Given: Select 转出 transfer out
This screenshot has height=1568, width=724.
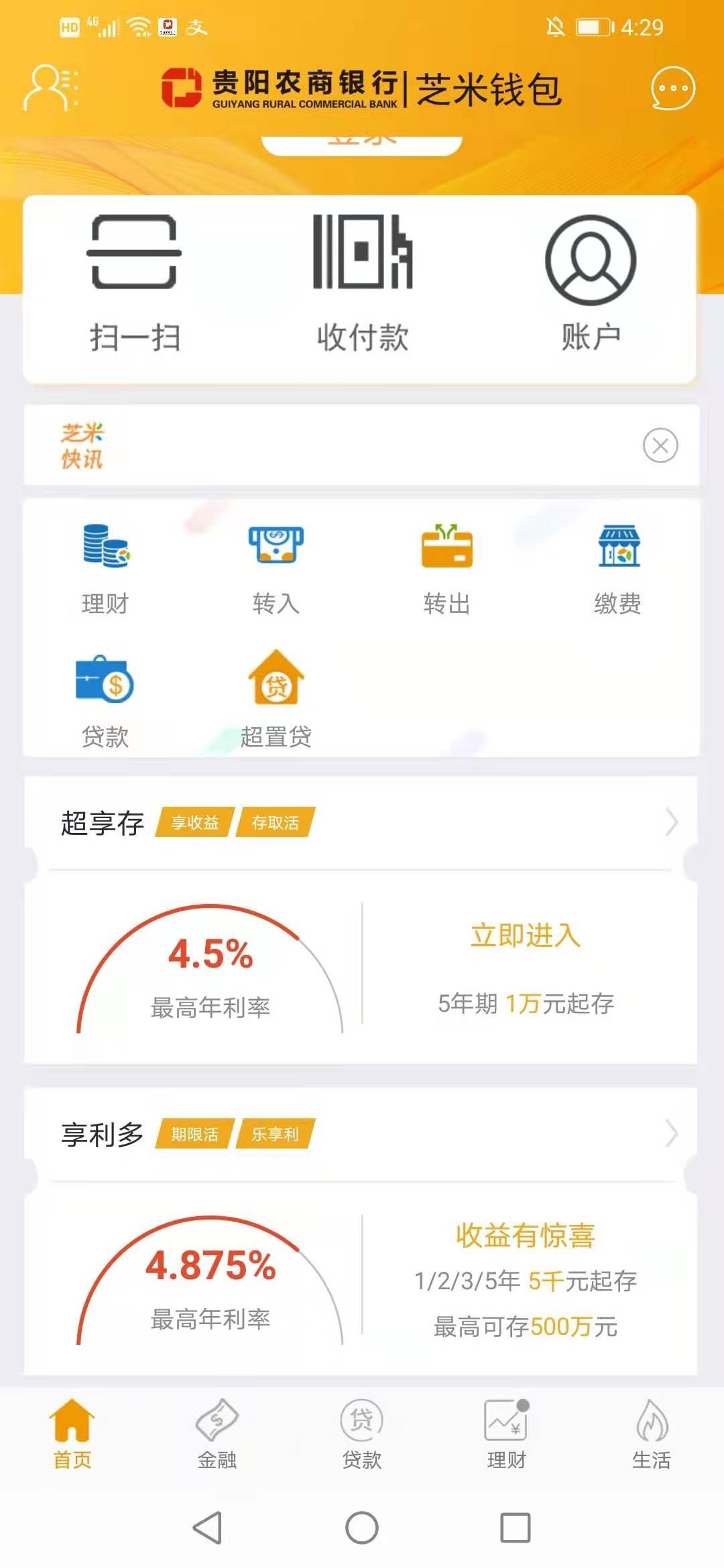Looking at the screenshot, I should point(447,569).
